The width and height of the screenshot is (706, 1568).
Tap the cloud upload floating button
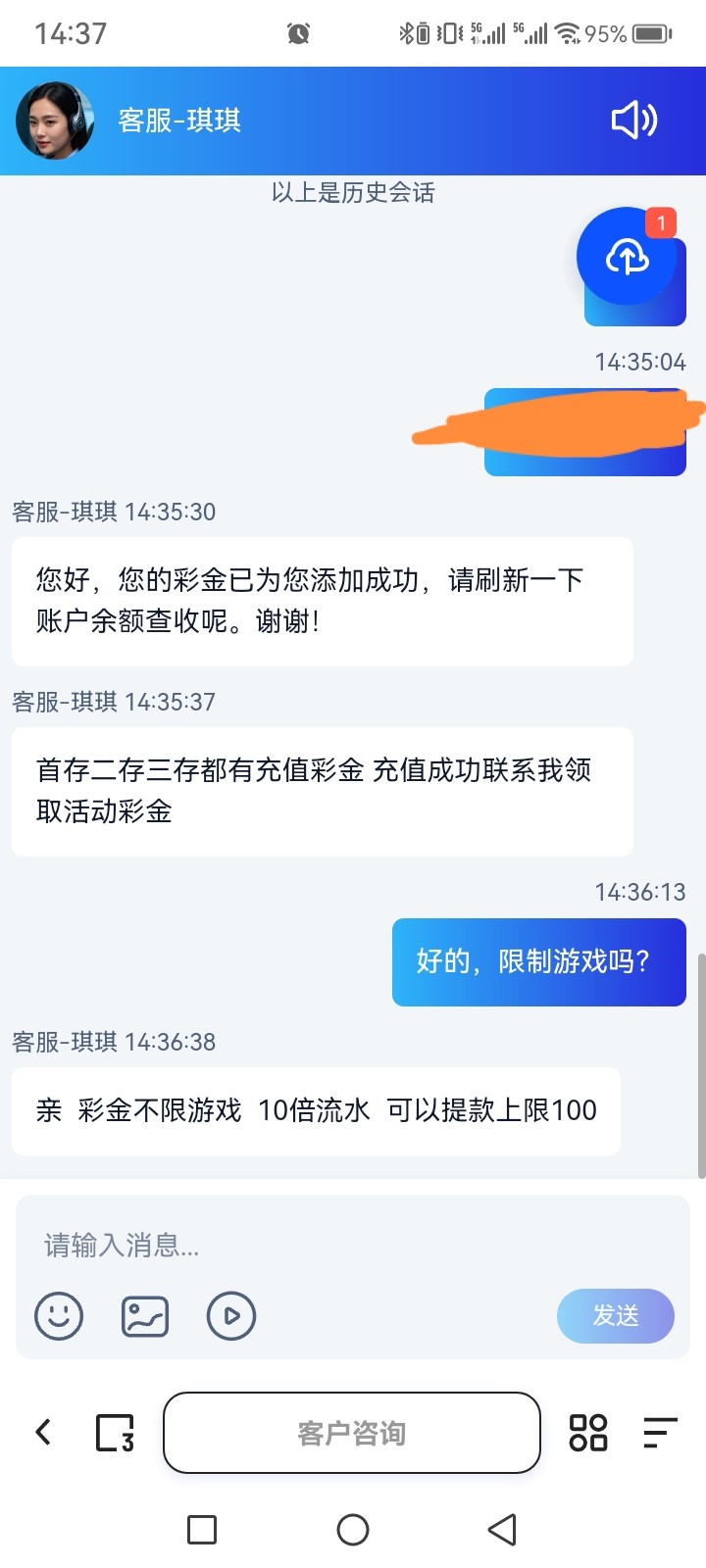(x=627, y=257)
